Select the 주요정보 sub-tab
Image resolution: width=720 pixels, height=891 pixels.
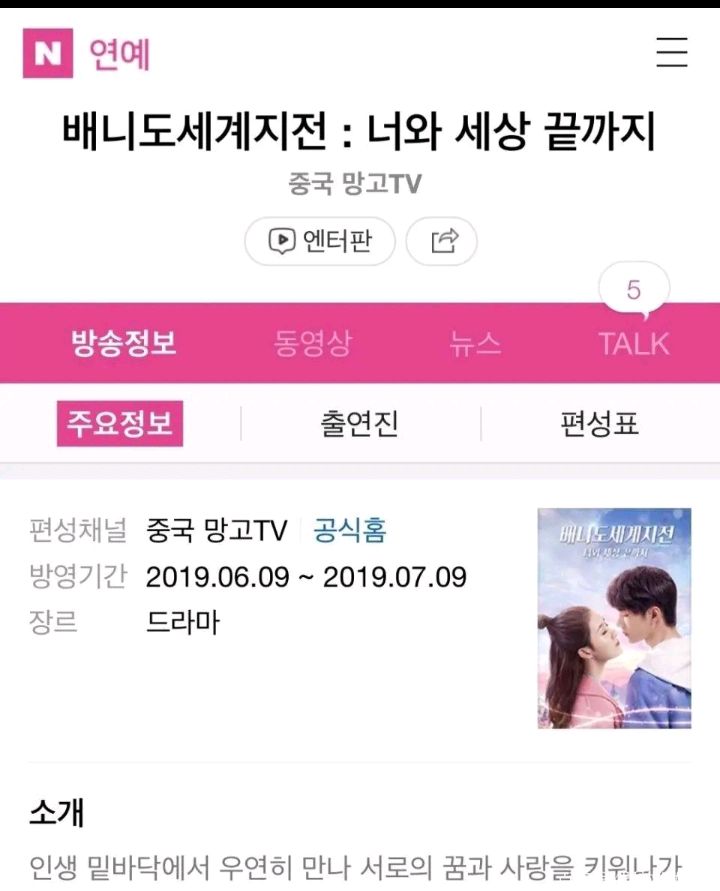tap(120, 423)
